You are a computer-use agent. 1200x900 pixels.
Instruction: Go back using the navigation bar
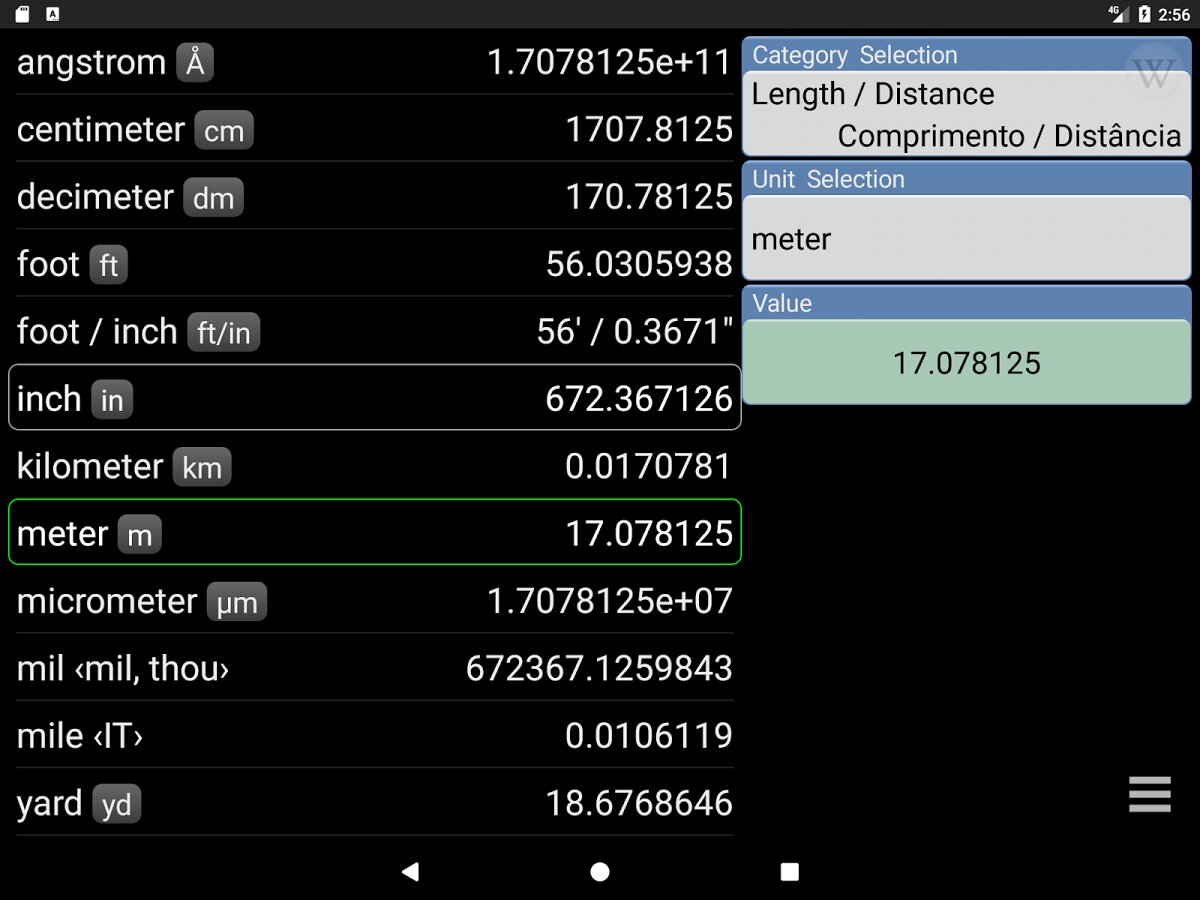pyautogui.click(x=410, y=872)
